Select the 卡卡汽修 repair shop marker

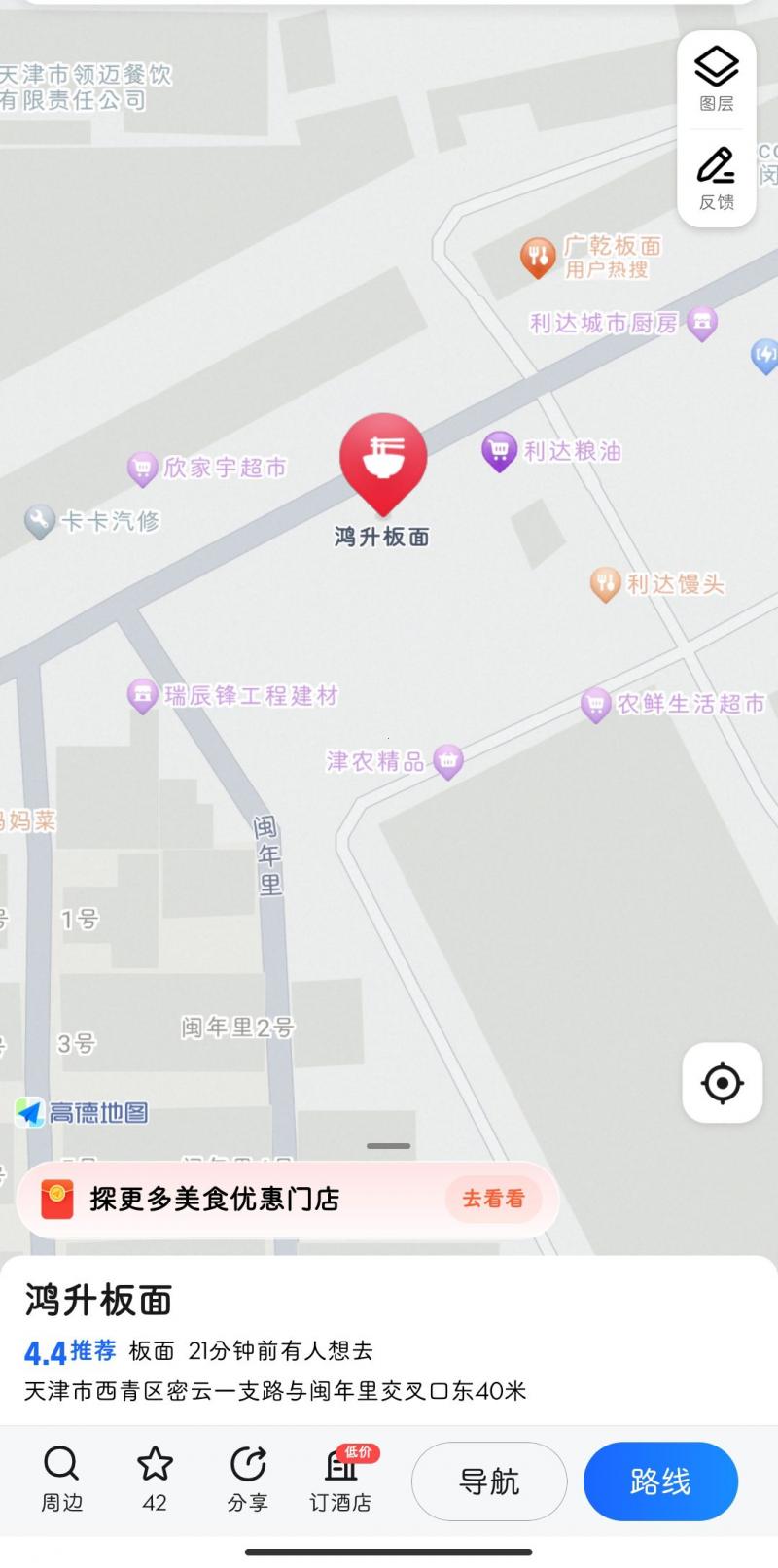(x=39, y=518)
